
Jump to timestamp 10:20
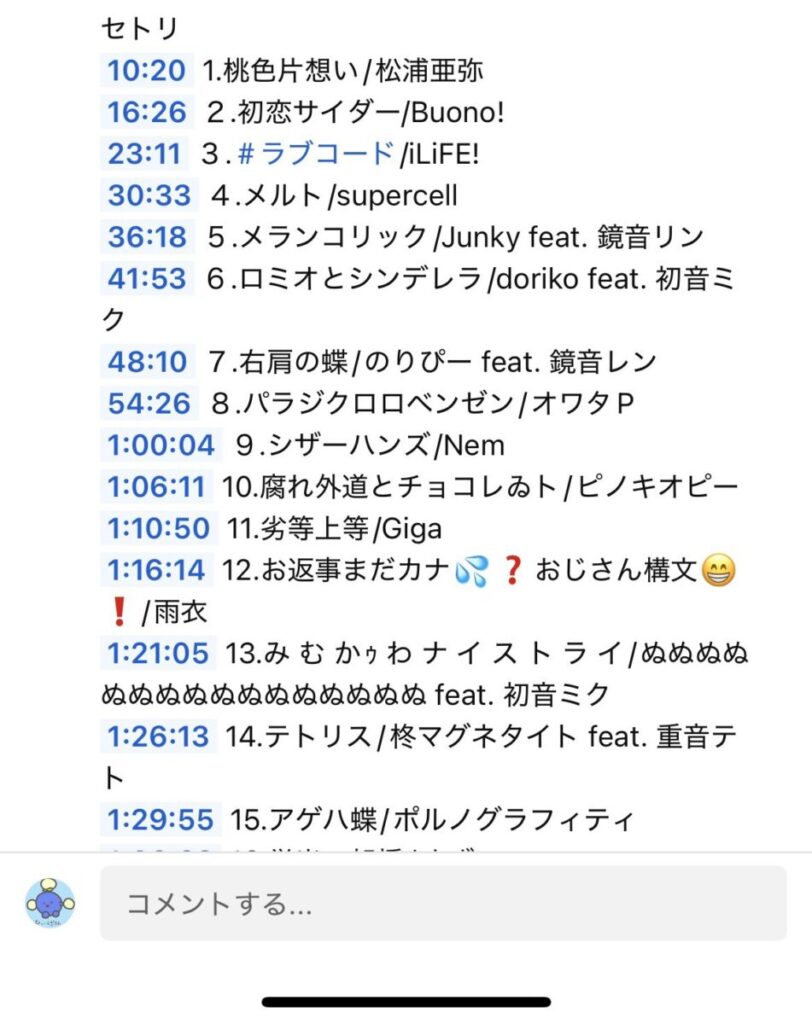pyautogui.click(x=146, y=71)
